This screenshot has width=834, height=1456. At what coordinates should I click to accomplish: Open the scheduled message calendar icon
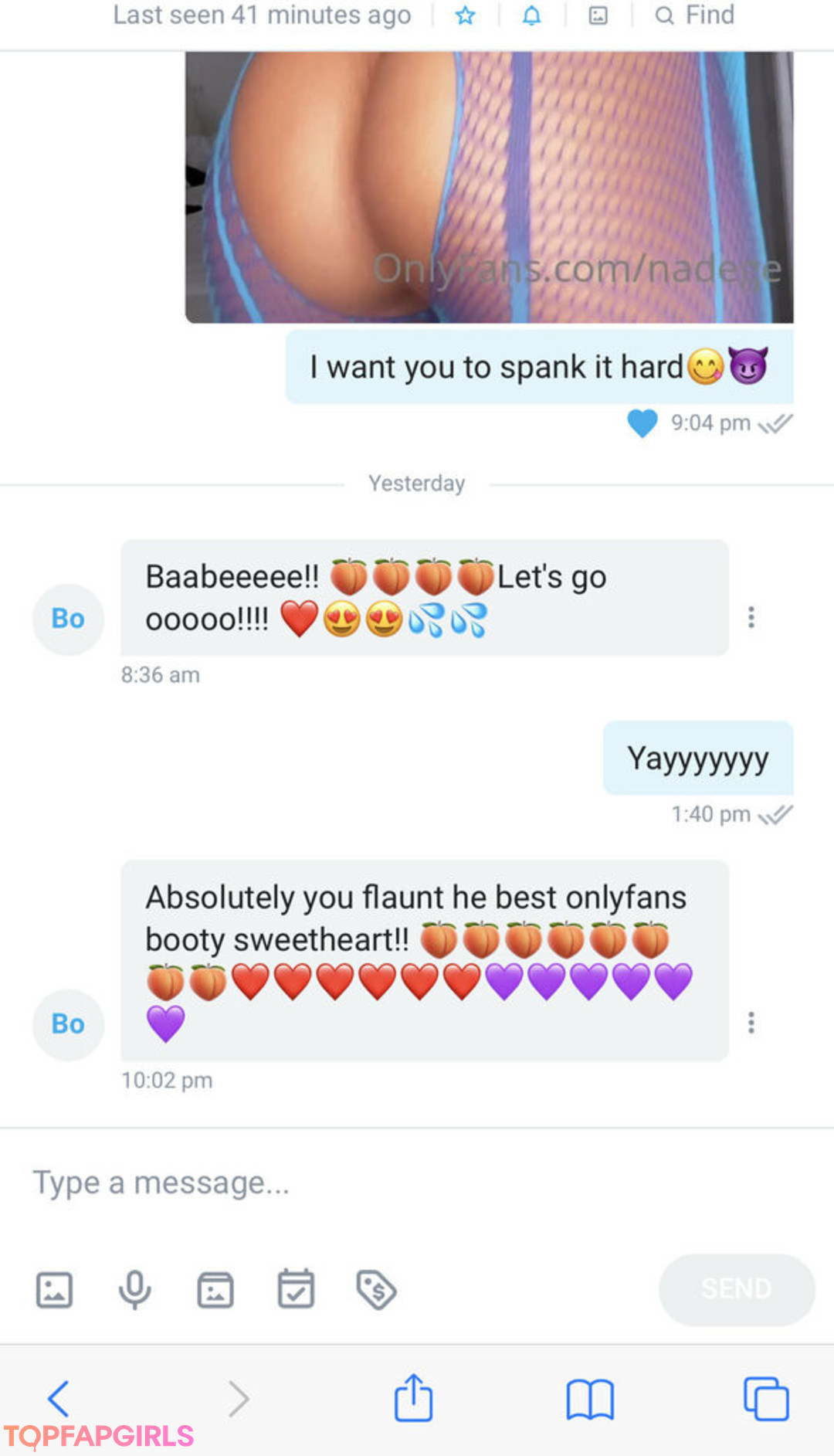point(296,1289)
